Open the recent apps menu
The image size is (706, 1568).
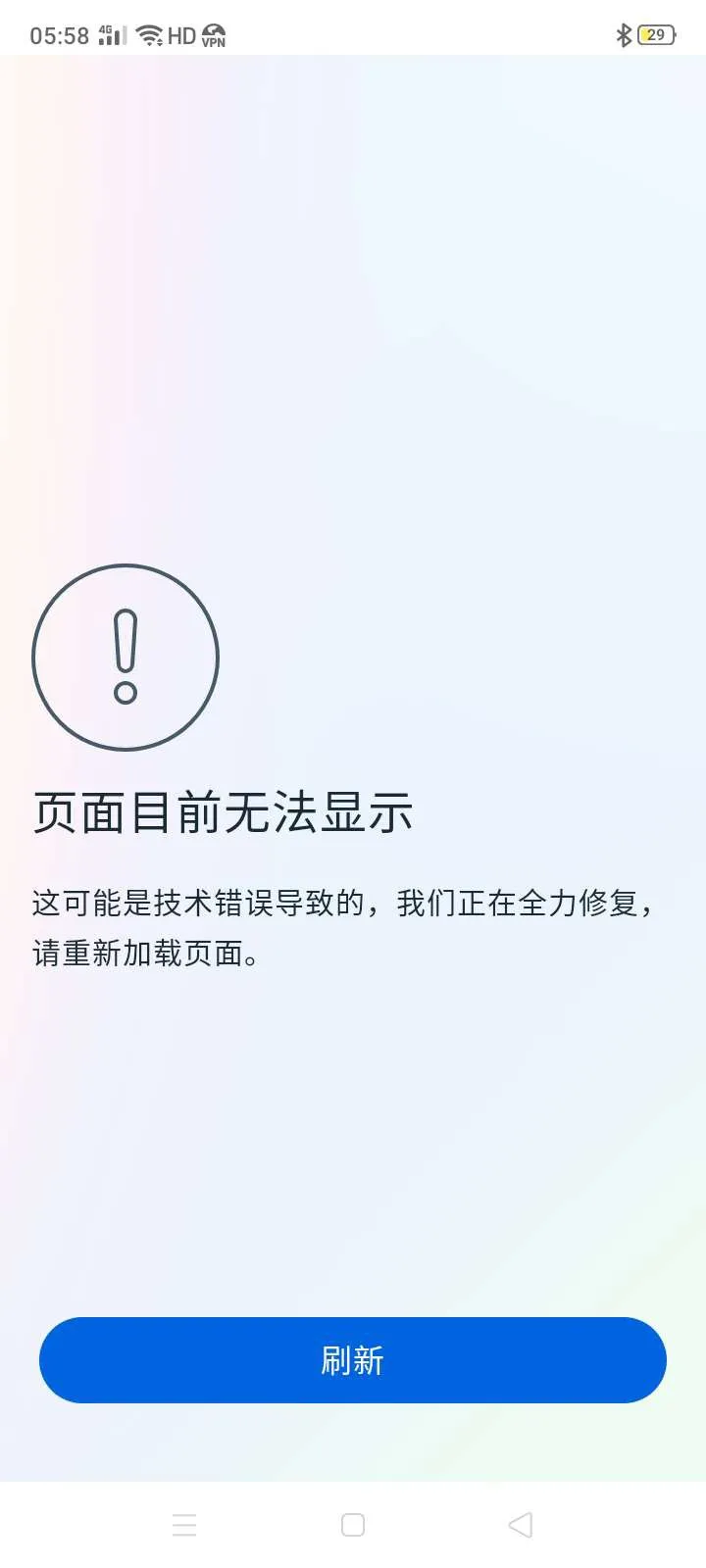pos(184,1525)
